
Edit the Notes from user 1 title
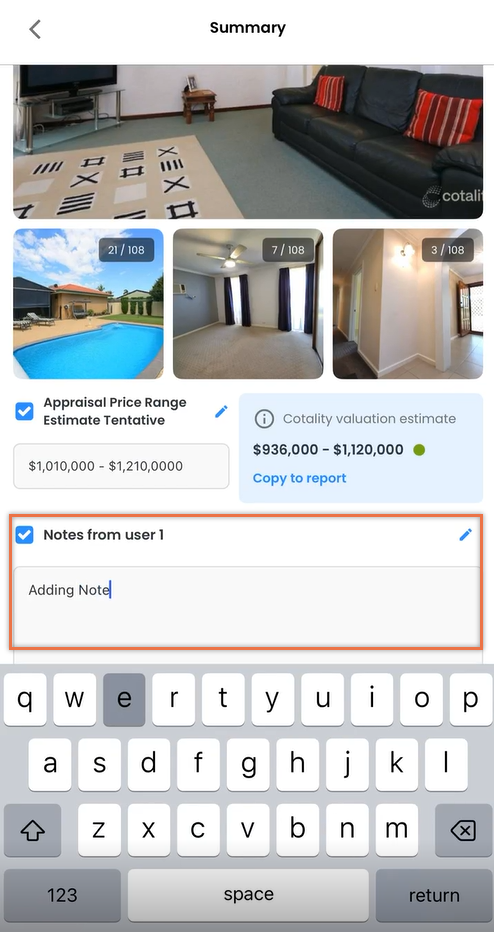(x=465, y=535)
